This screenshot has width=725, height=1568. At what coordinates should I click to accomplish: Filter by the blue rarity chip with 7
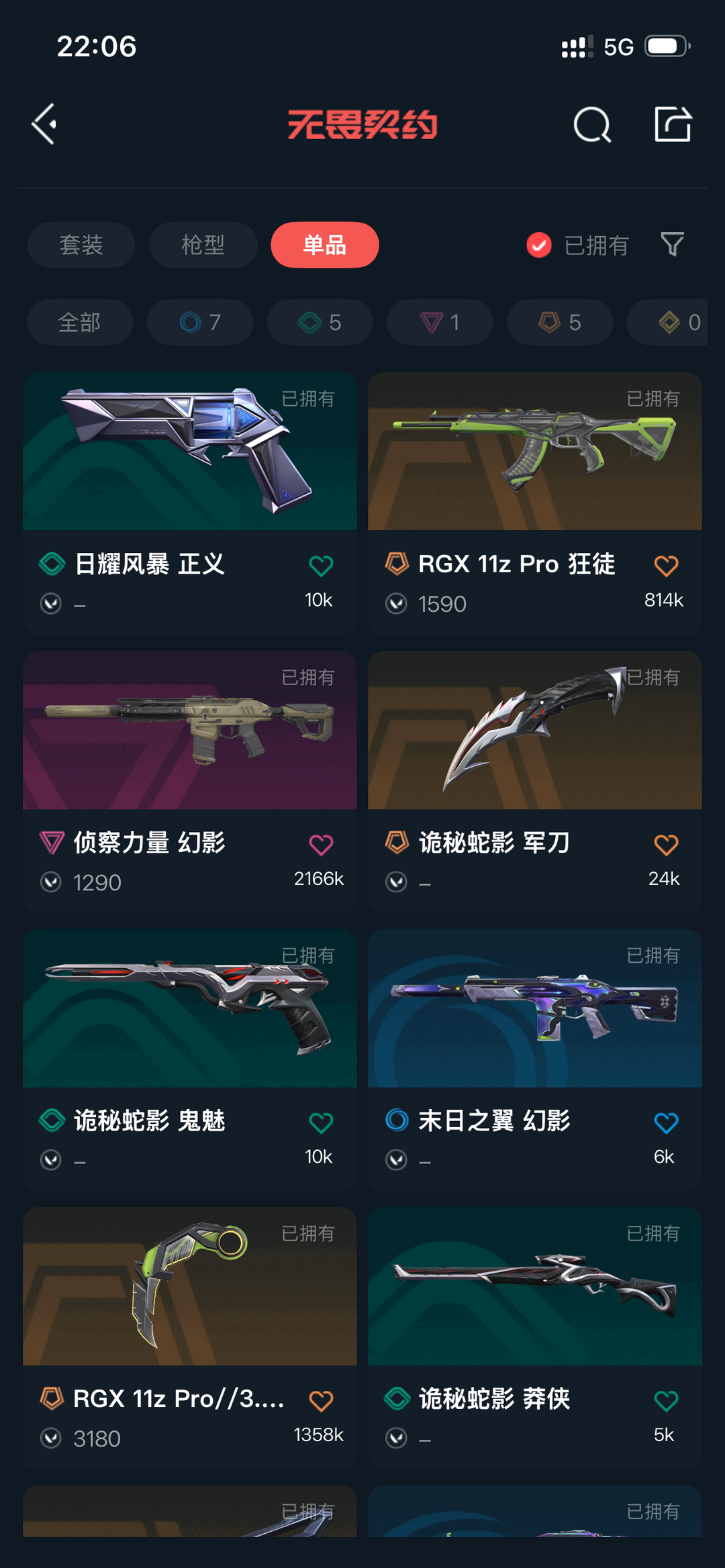(x=200, y=323)
